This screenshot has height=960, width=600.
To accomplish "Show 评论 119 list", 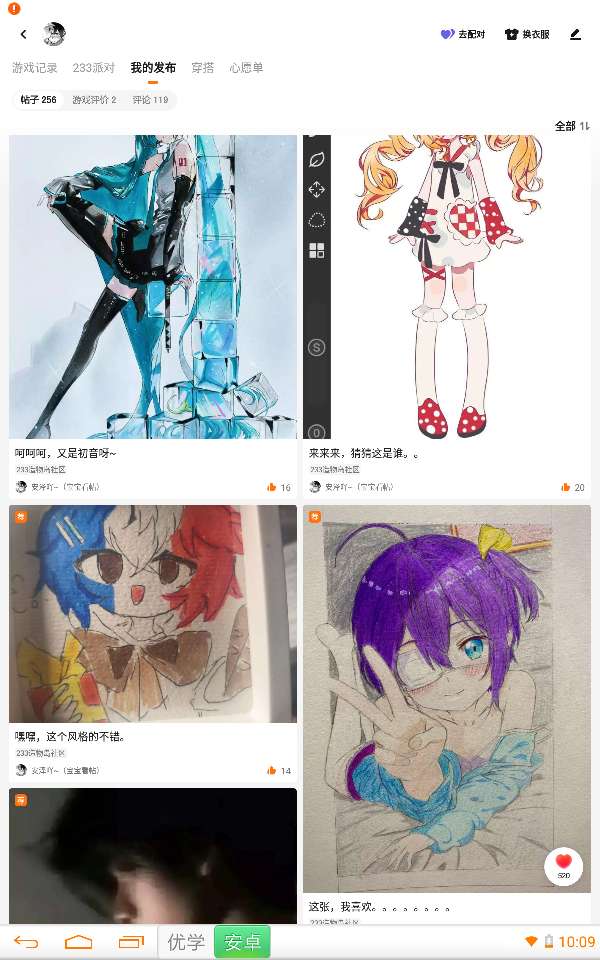I will click(151, 100).
